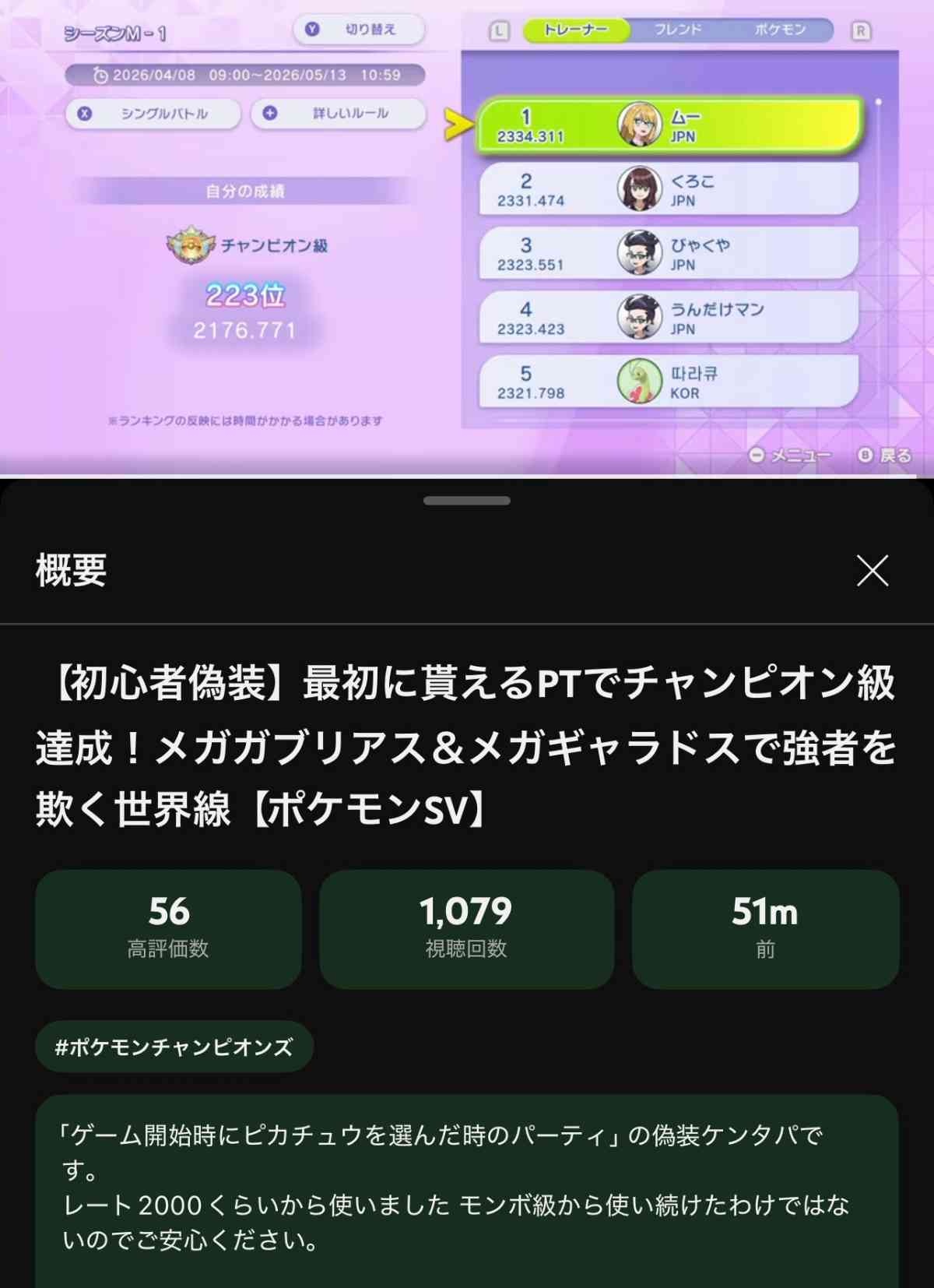Open the #ポケモンチャンピオンズ hashtag

(x=174, y=1047)
